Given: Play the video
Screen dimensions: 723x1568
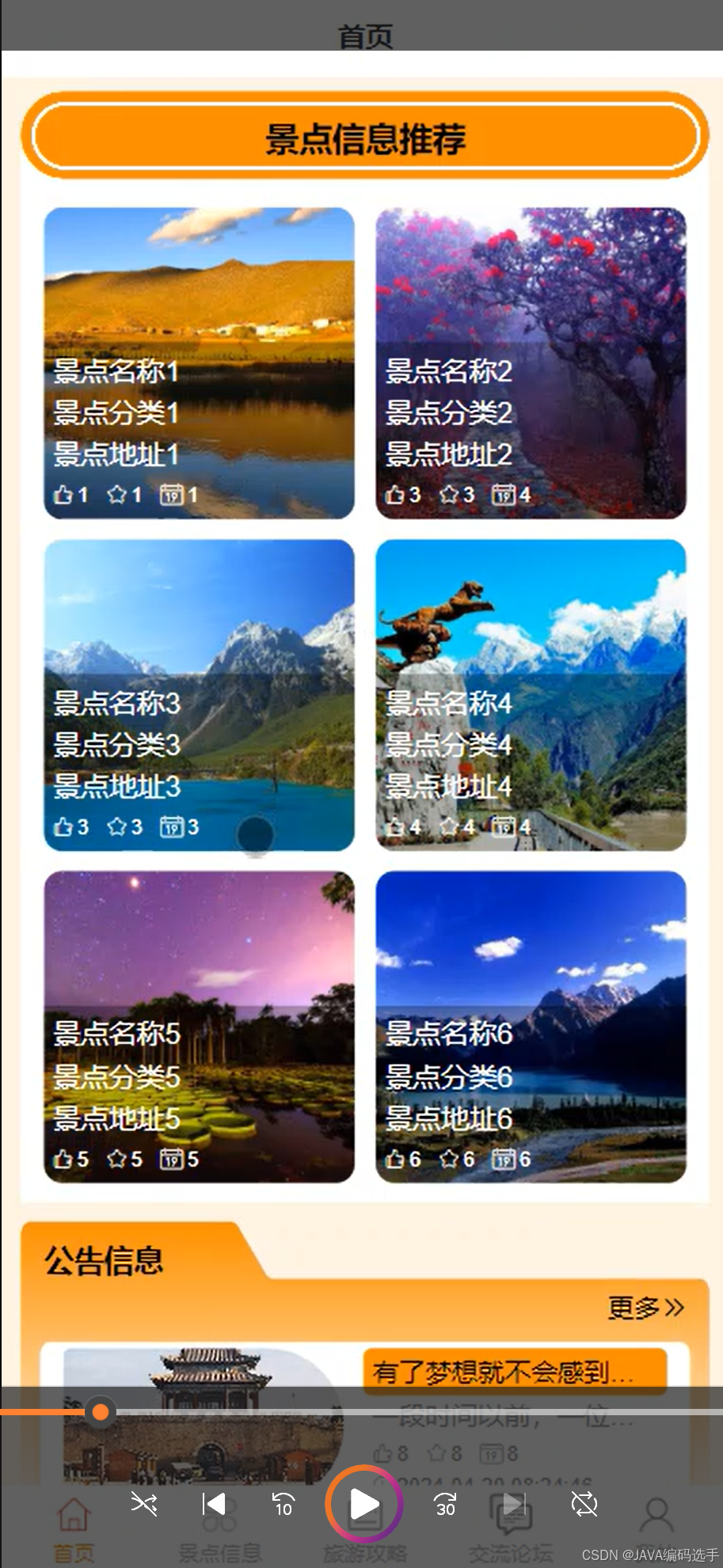Looking at the screenshot, I should pos(363,1504).
